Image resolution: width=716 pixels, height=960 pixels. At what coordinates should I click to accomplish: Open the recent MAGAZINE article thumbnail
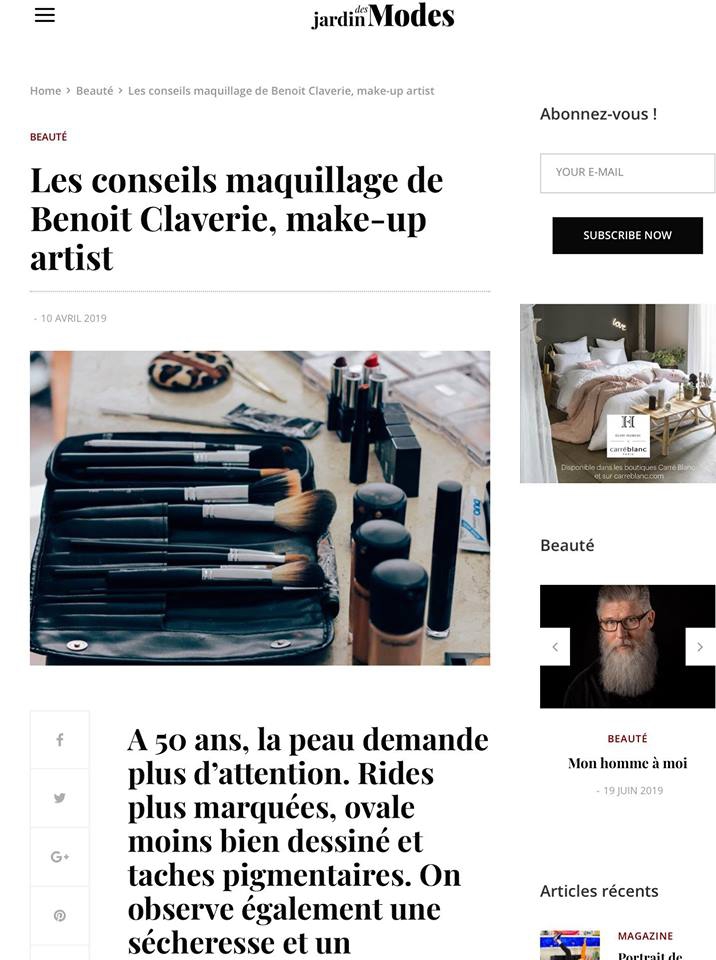point(569,946)
